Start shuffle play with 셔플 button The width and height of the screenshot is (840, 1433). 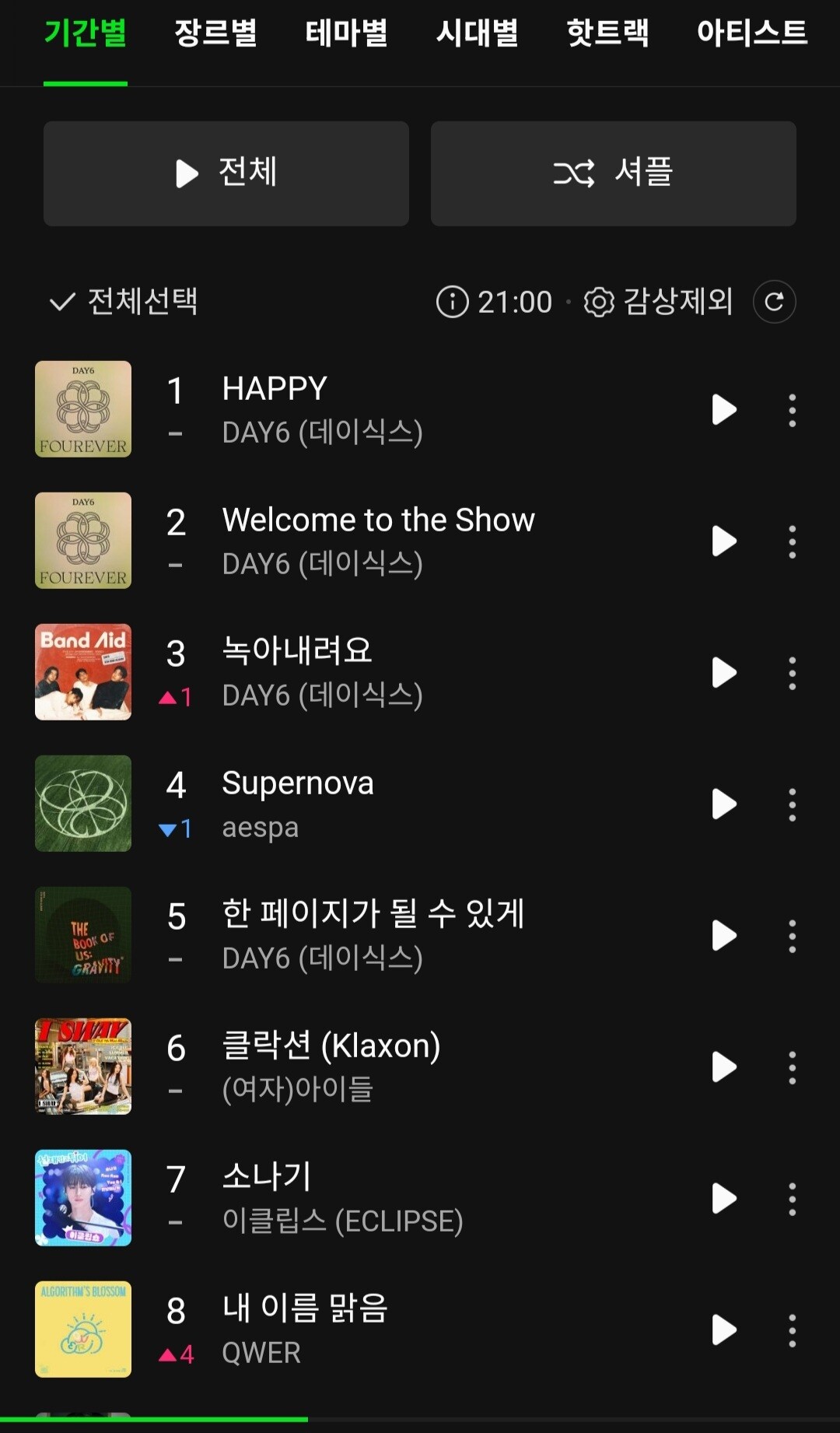613,173
